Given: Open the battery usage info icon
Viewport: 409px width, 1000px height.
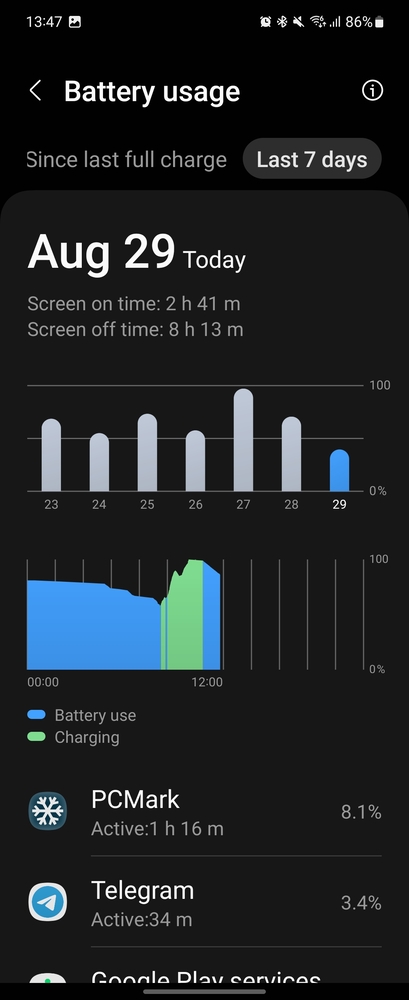Looking at the screenshot, I should (x=373, y=91).
